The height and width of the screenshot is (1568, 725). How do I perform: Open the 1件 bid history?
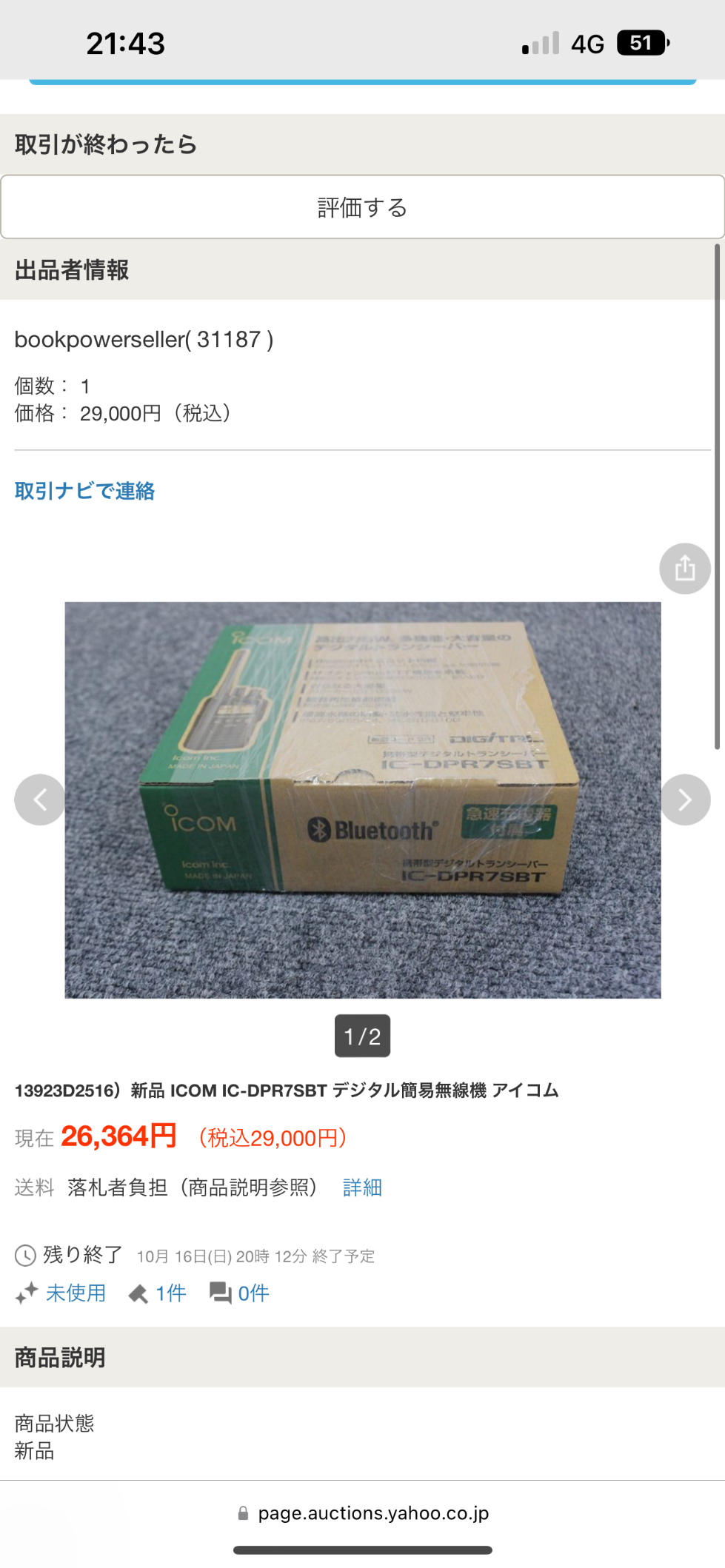coord(157,1293)
